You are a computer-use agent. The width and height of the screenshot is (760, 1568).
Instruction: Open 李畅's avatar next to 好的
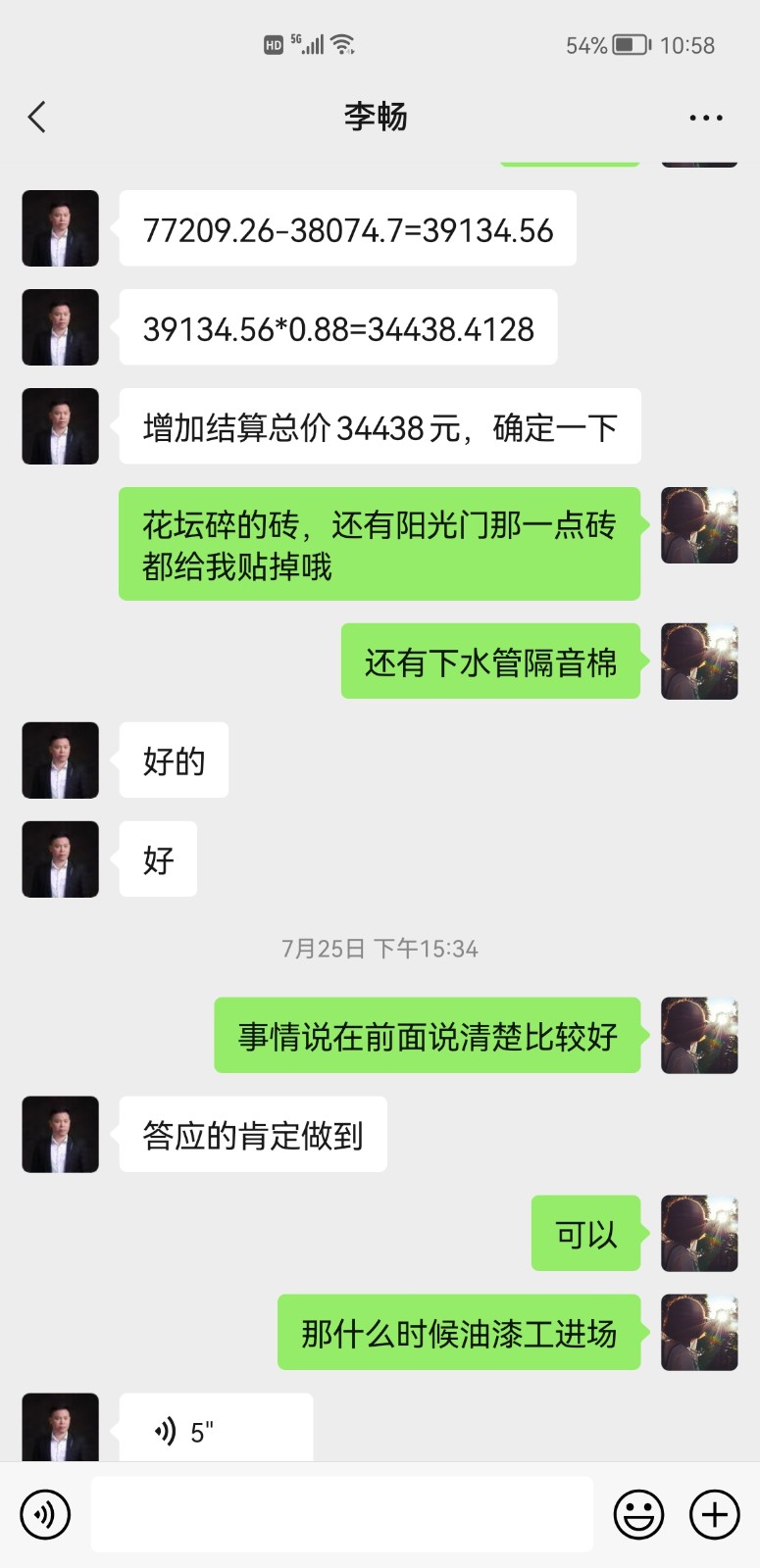point(61,760)
